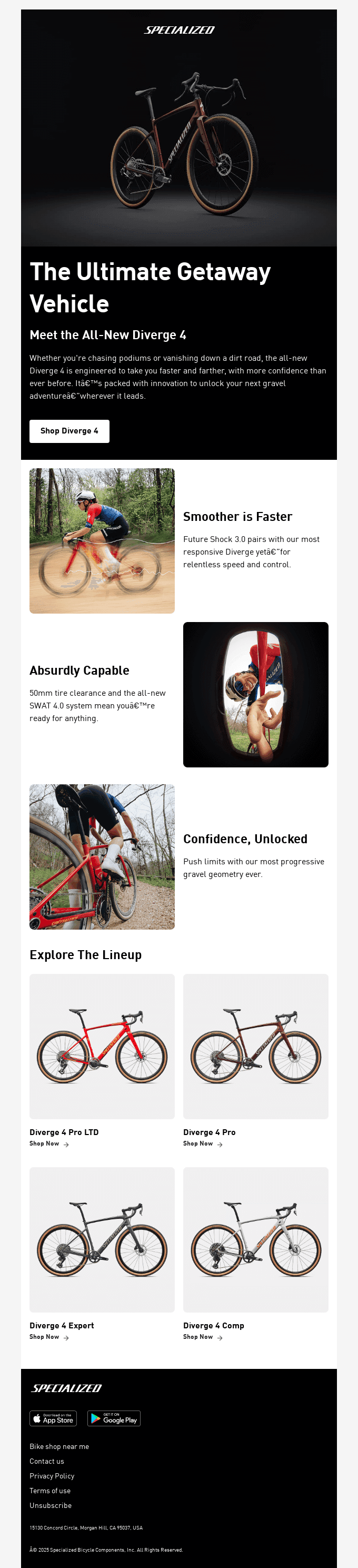Screen dimensions: 358x1568
Task: Open the Absurdly Capable SWAT photo
Action: point(255,694)
